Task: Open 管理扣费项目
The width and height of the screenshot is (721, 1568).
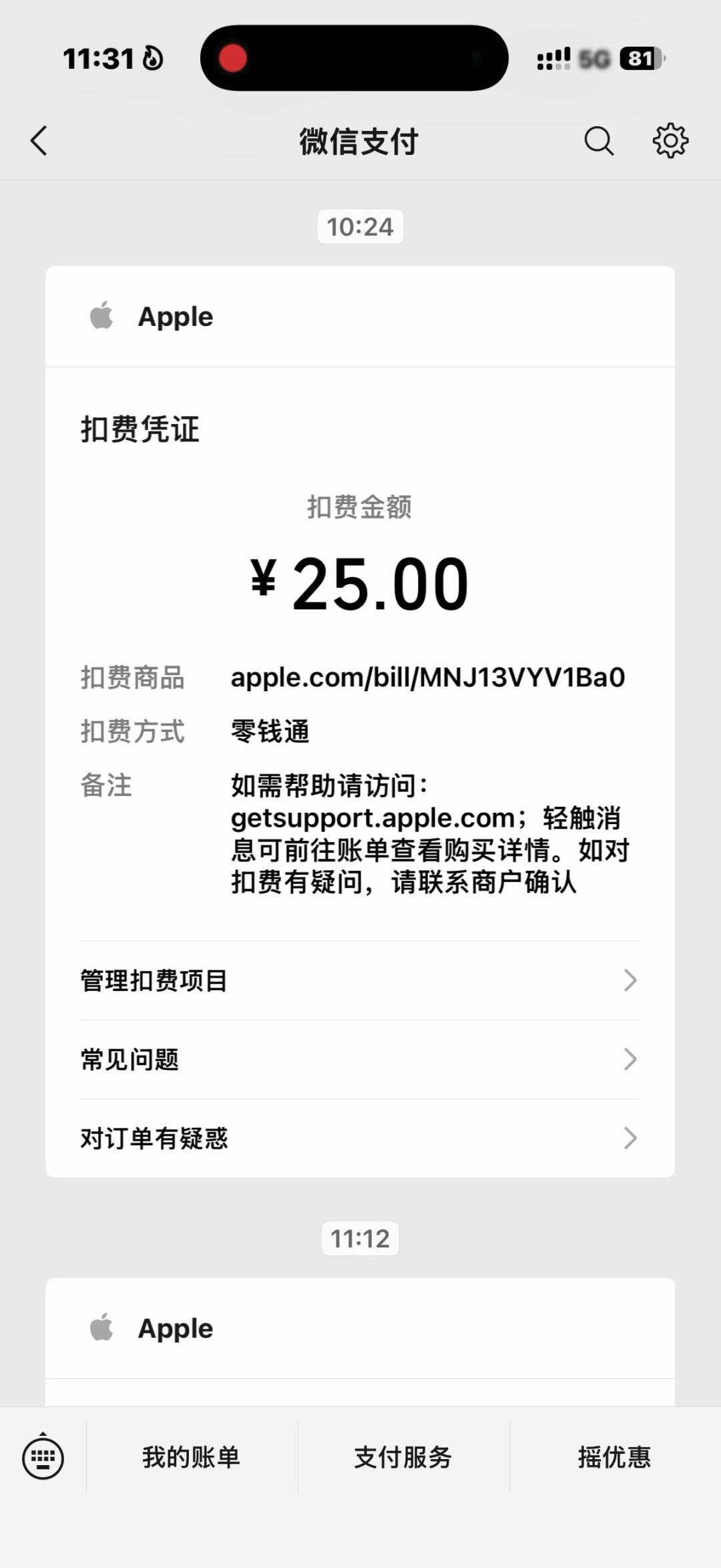Action: tap(360, 980)
